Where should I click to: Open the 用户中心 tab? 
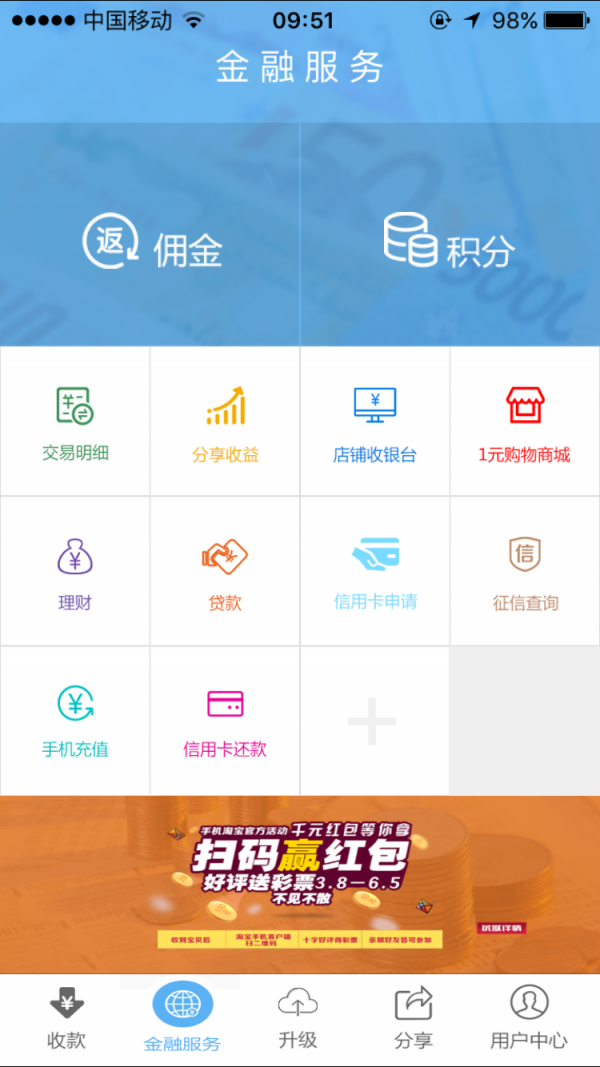pos(529,1019)
